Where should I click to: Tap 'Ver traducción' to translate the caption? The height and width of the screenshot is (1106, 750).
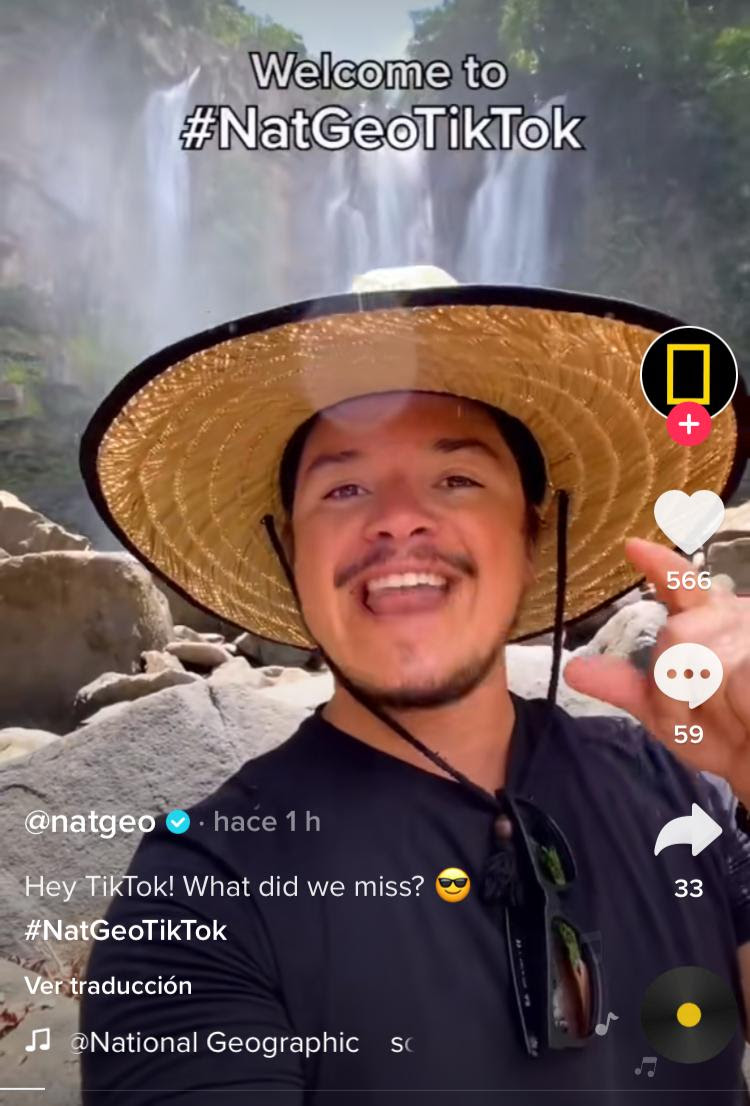coord(108,985)
